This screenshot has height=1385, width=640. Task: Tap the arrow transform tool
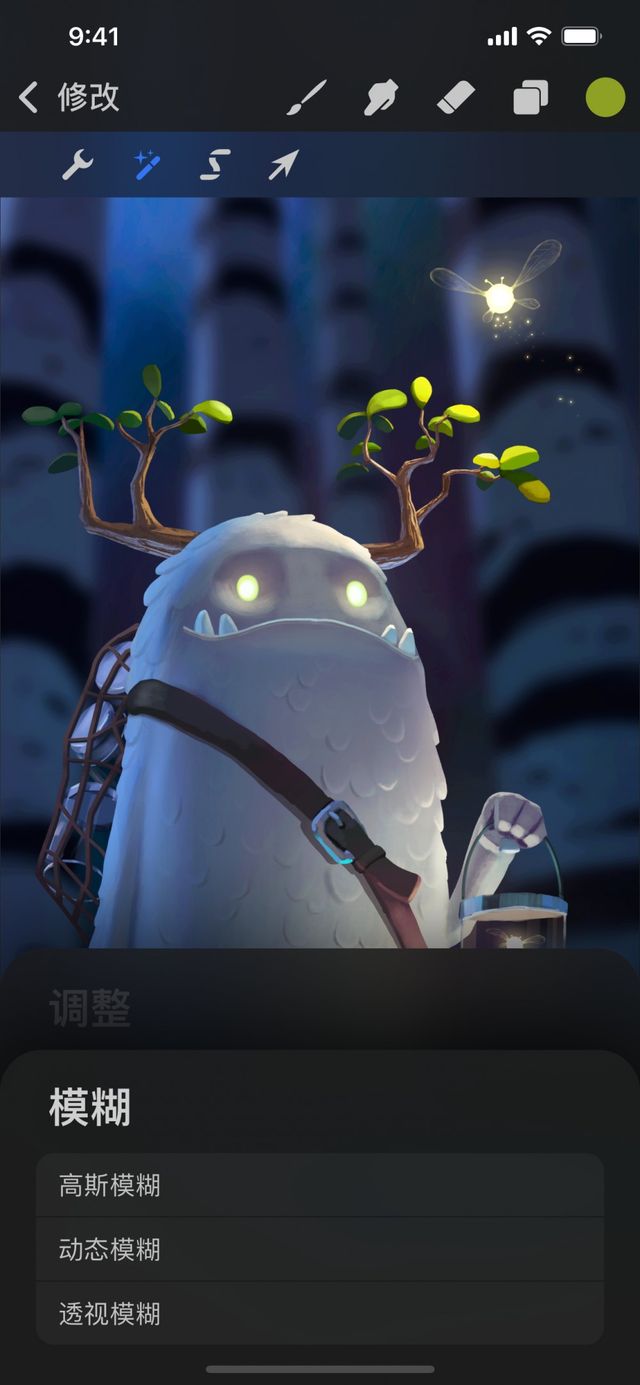tap(283, 165)
